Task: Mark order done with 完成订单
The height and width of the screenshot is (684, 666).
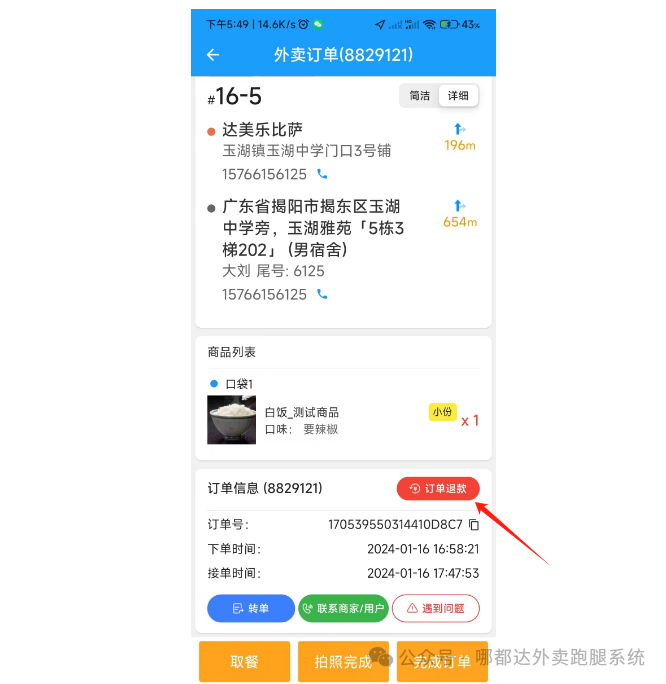Action: coord(442,661)
